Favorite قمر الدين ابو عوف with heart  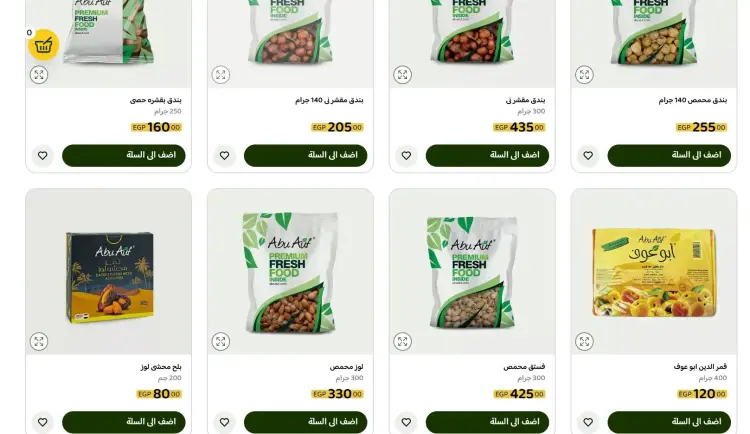[588, 423]
